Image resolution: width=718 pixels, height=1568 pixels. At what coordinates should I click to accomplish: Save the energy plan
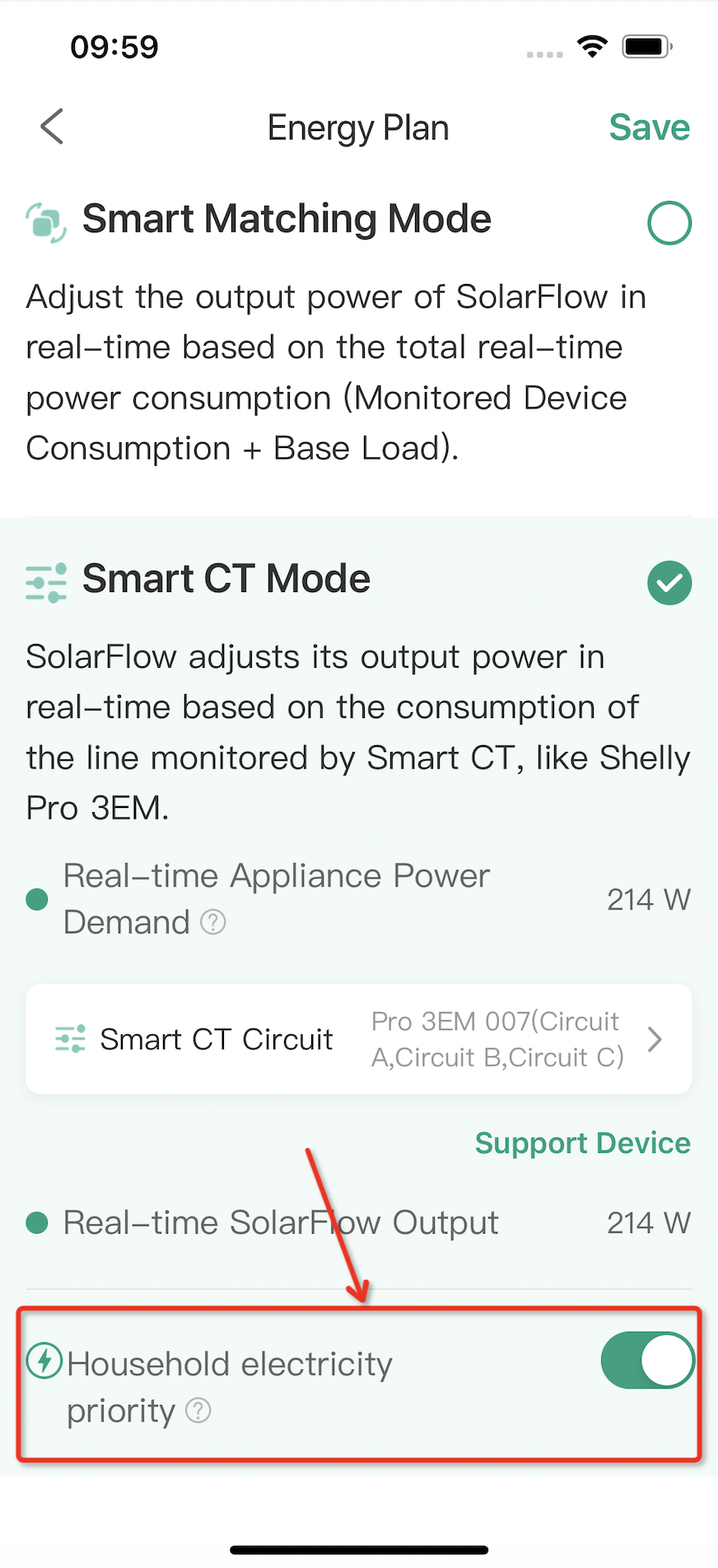pos(649,128)
